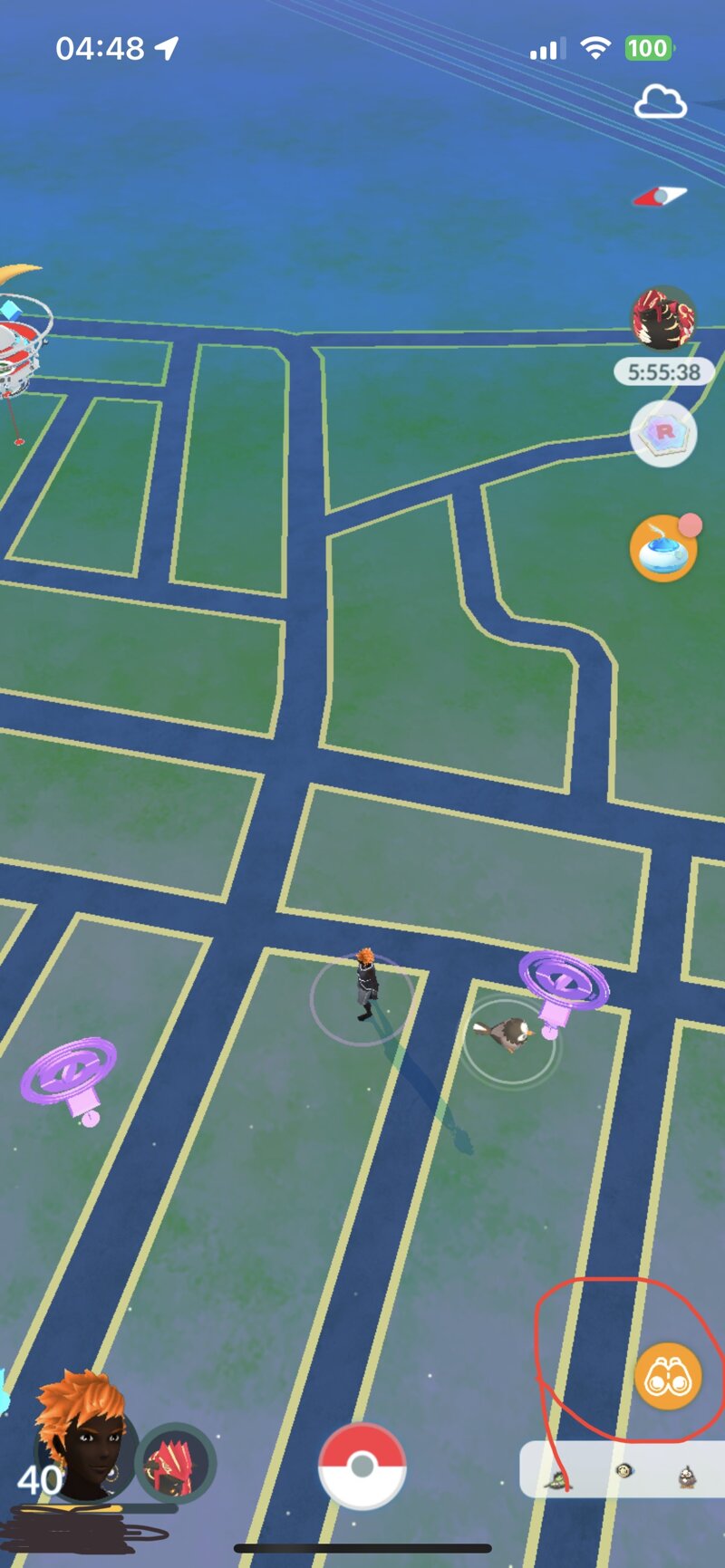Viewport: 725px width, 1568px height.
Task: Open trainer profile avatar
Action: click(83, 1438)
